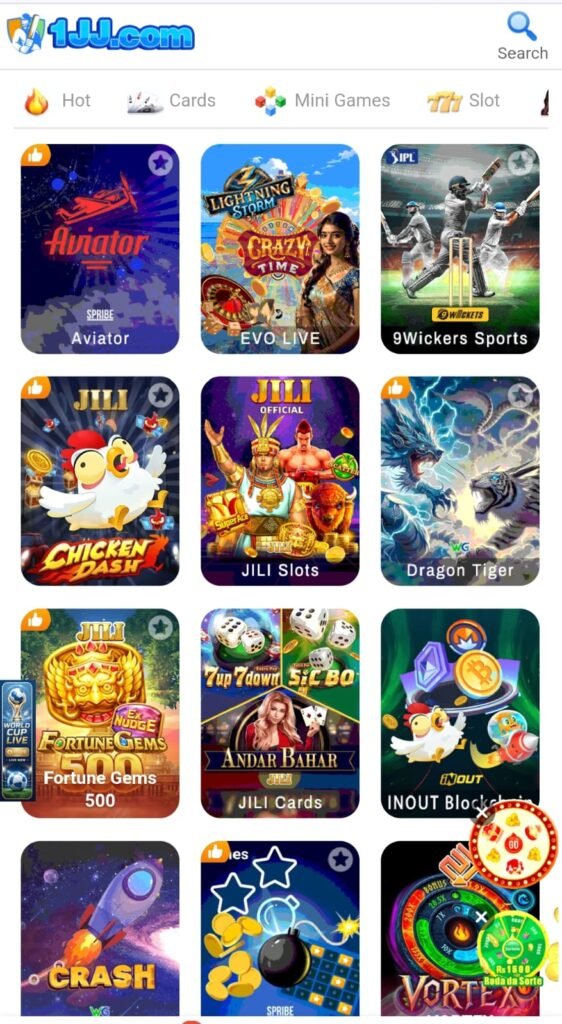Switch to the Cards category tab
562x1024 pixels.
[171, 101]
